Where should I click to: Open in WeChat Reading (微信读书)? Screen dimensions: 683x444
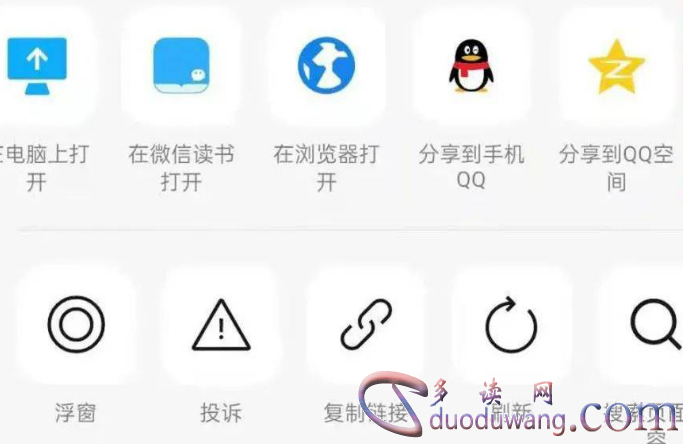pos(181,66)
